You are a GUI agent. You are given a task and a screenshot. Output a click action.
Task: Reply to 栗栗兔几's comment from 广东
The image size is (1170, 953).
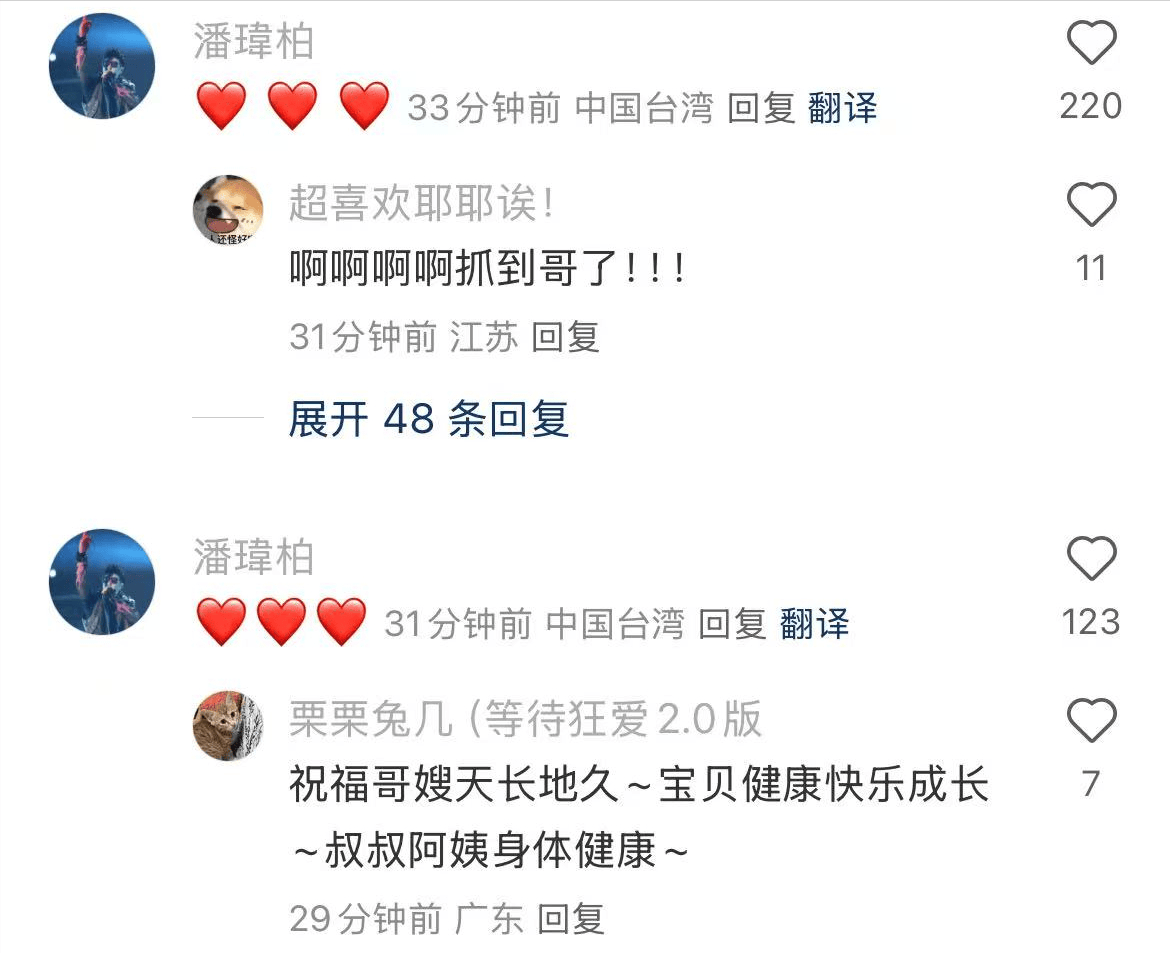tap(571, 918)
